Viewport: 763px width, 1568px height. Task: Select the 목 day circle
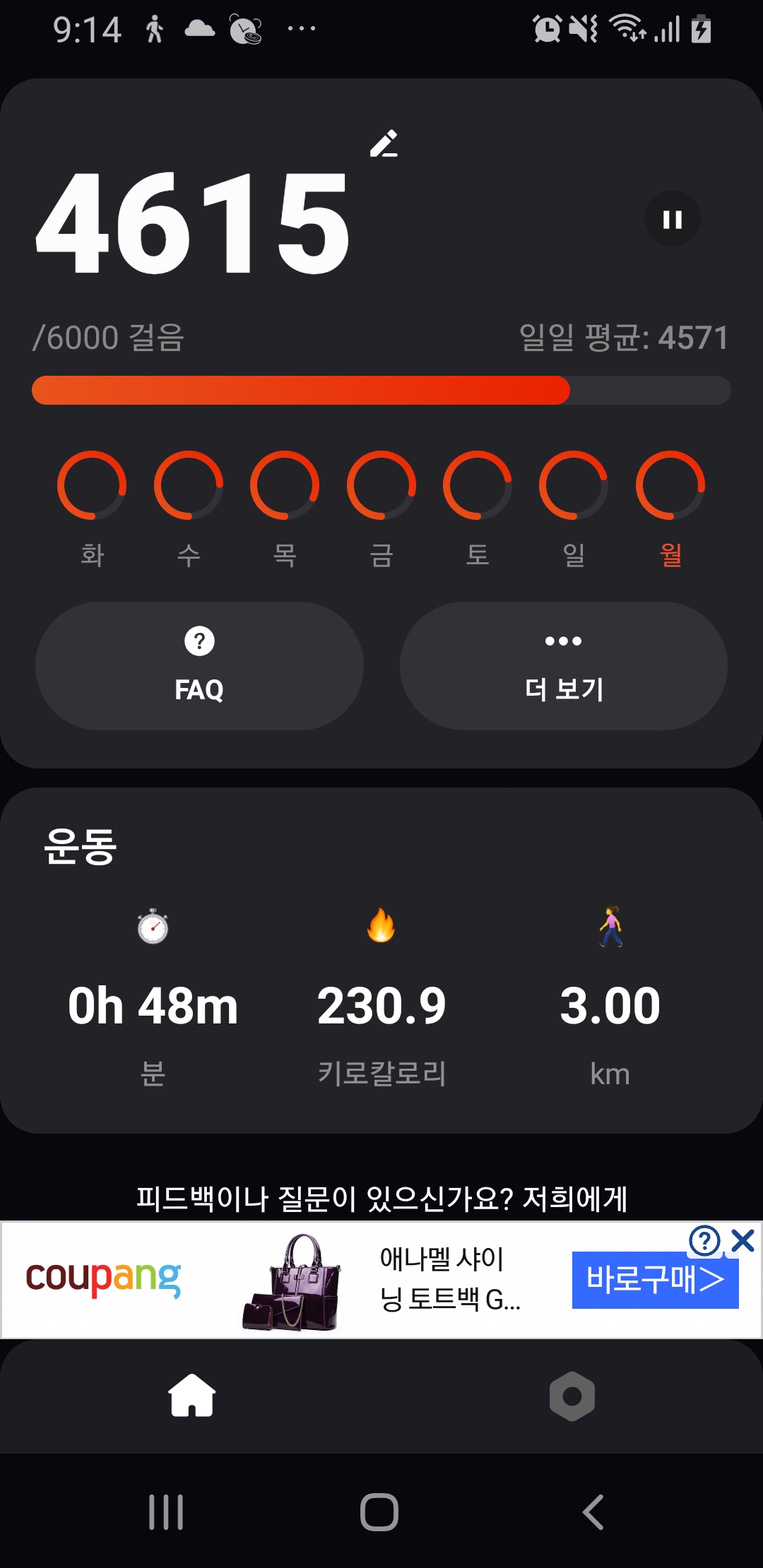pyautogui.click(x=285, y=485)
